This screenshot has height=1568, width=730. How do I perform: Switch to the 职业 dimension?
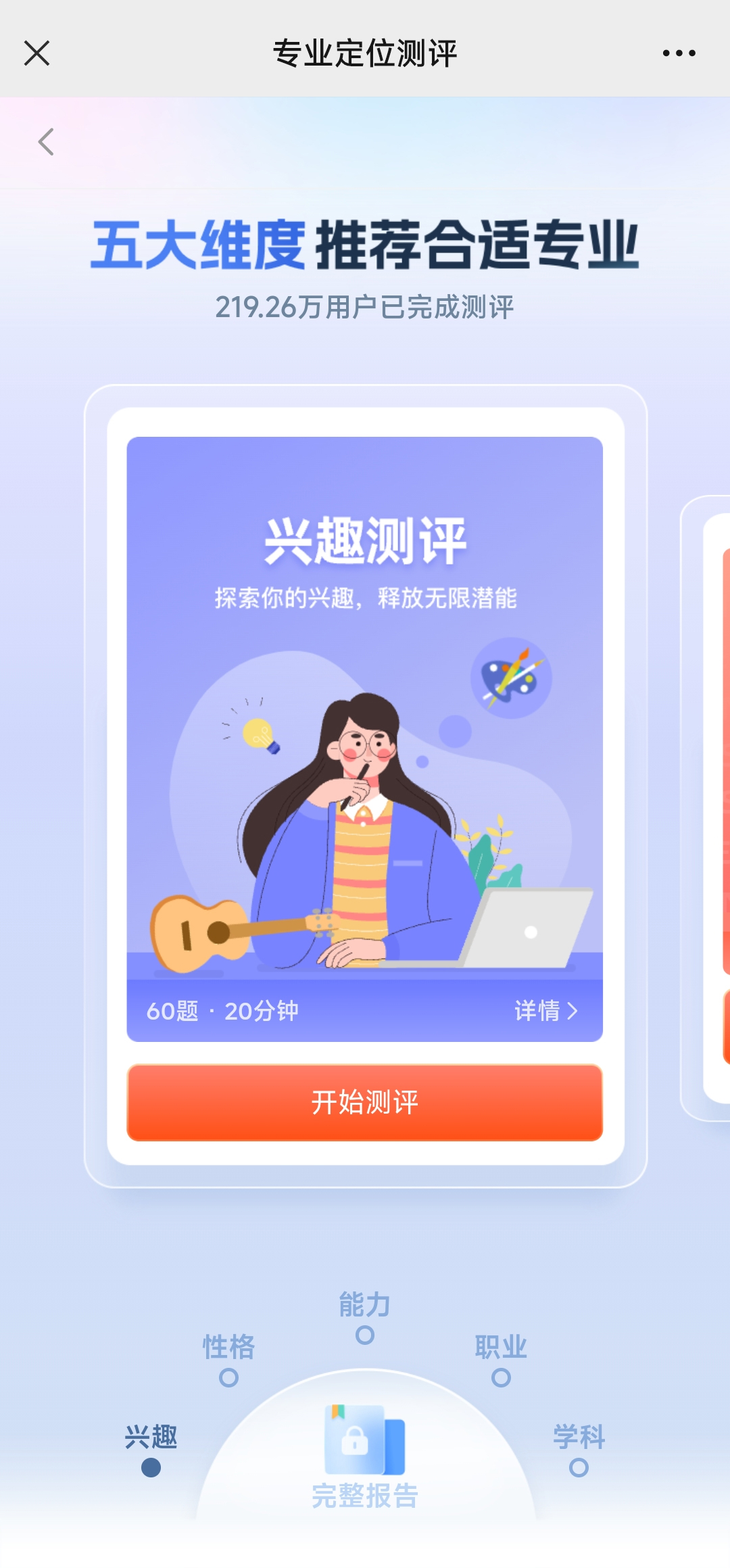tap(501, 1359)
